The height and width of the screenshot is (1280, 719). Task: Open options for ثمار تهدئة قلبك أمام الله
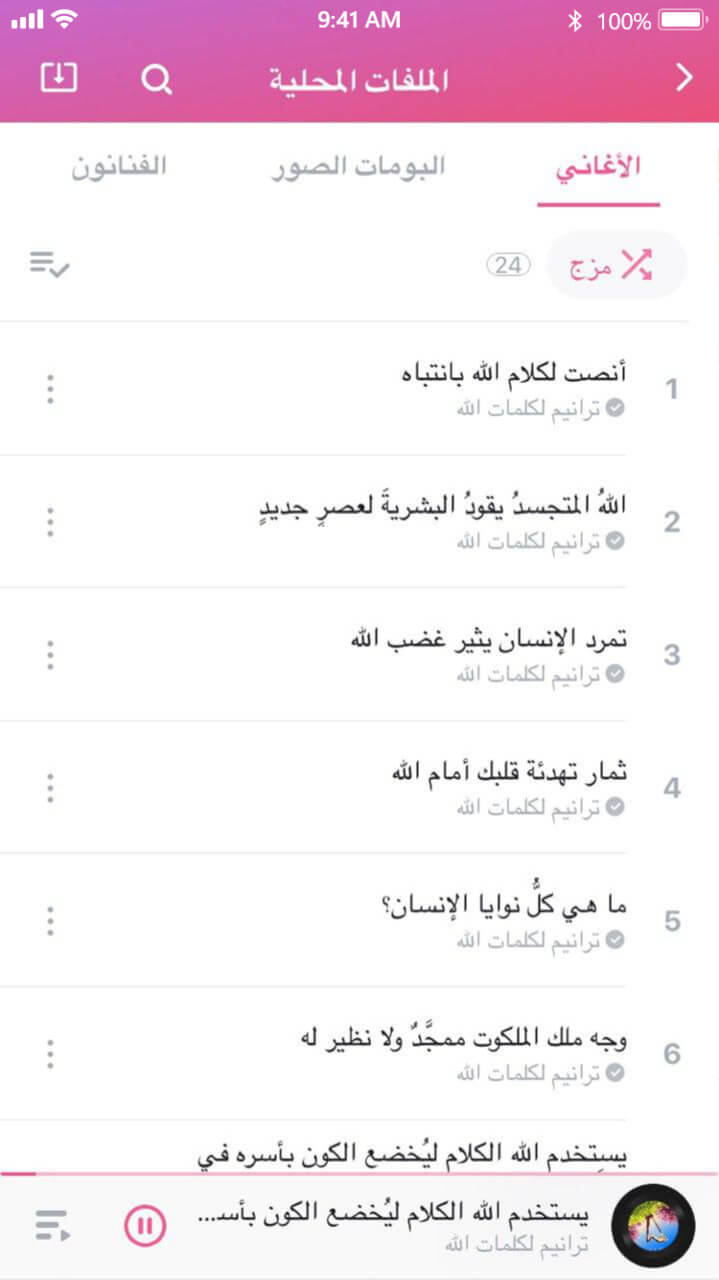(50, 788)
